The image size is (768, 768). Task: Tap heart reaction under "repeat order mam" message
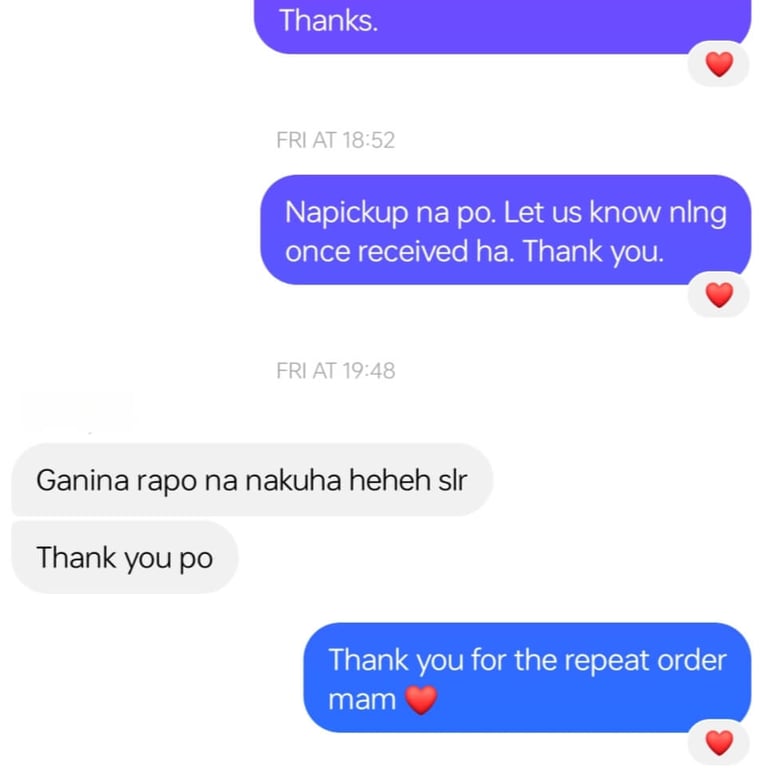(x=719, y=743)
